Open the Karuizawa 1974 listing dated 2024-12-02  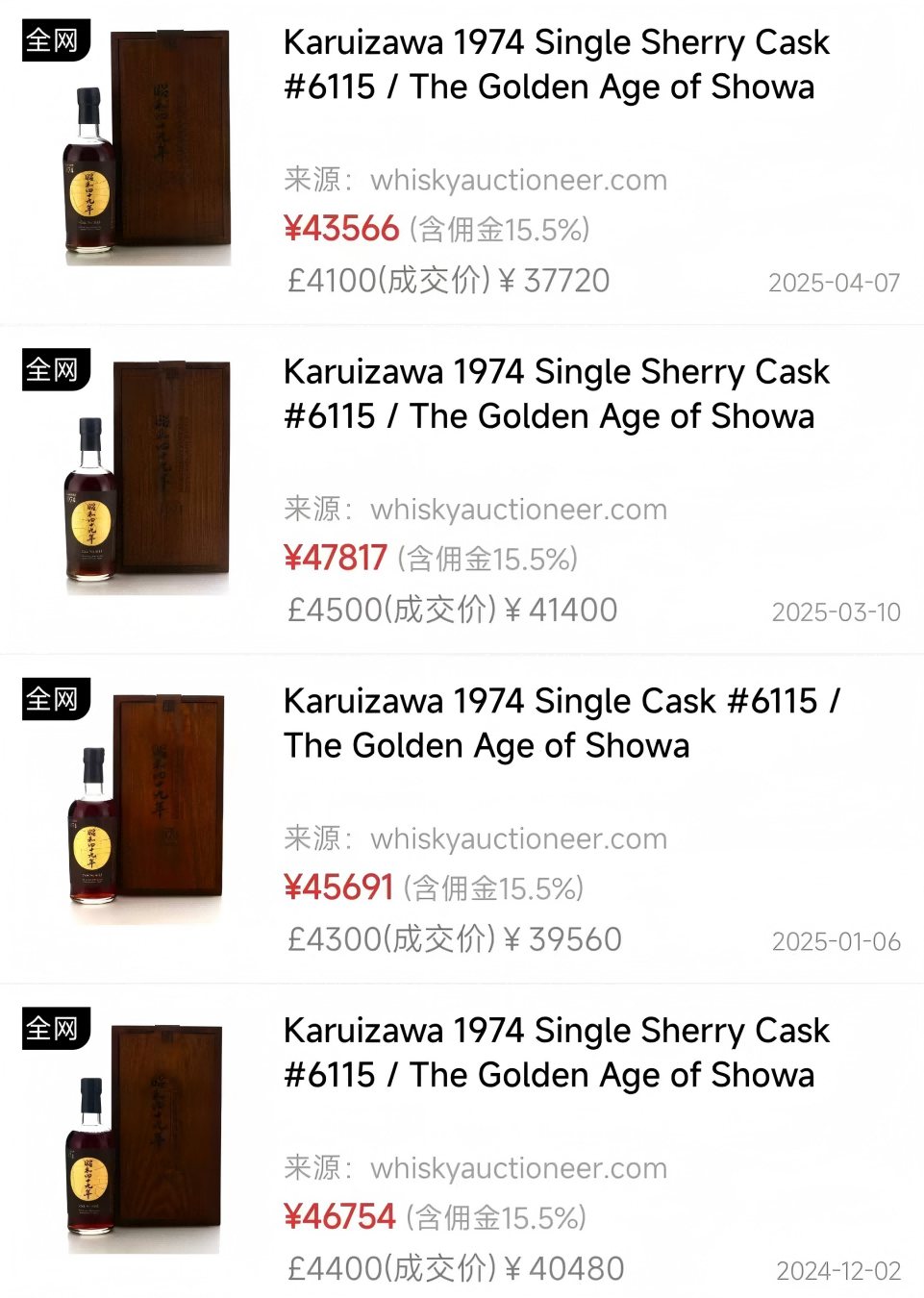(556, 1053)
